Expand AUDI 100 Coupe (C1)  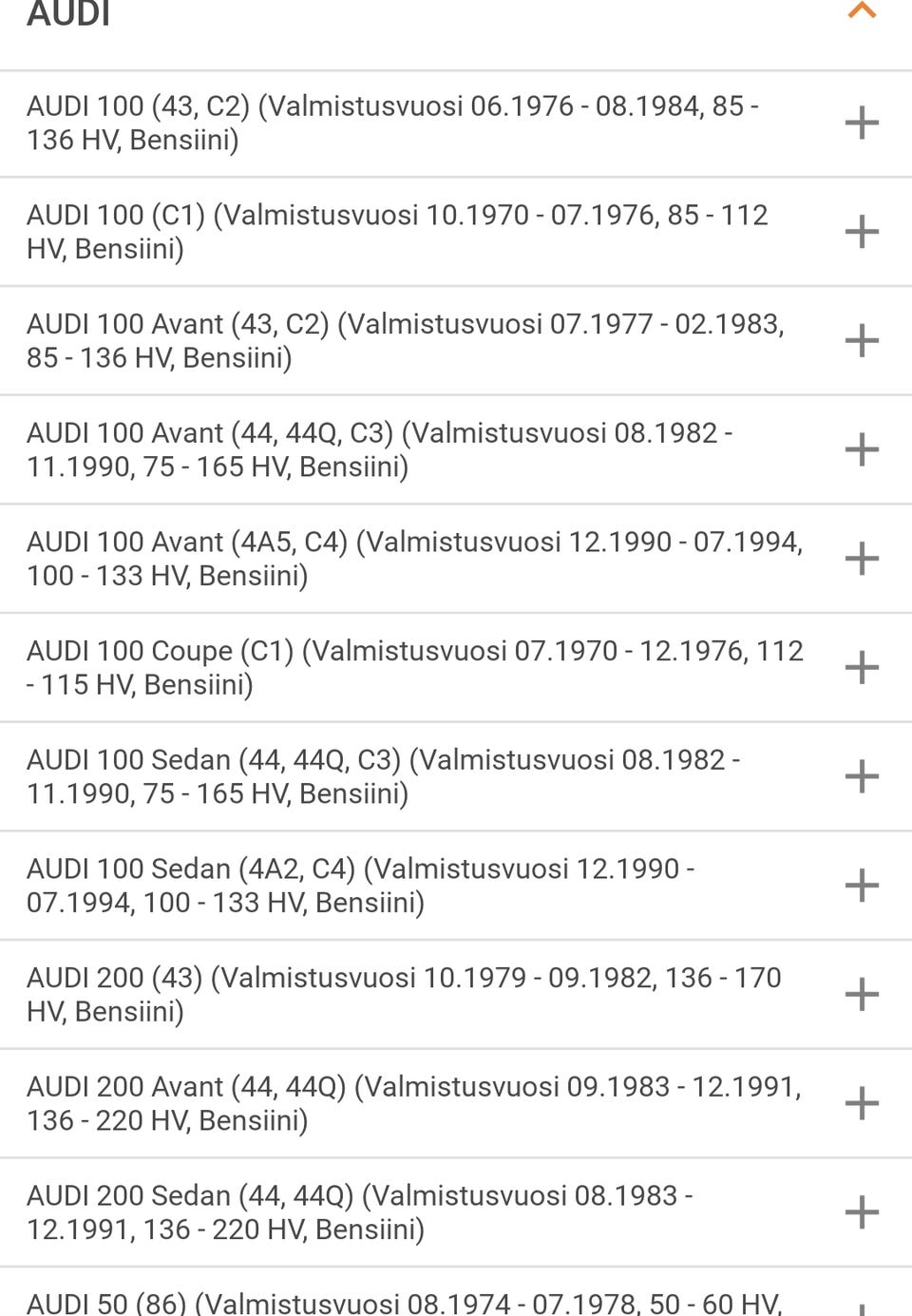[x=862, y=667]
